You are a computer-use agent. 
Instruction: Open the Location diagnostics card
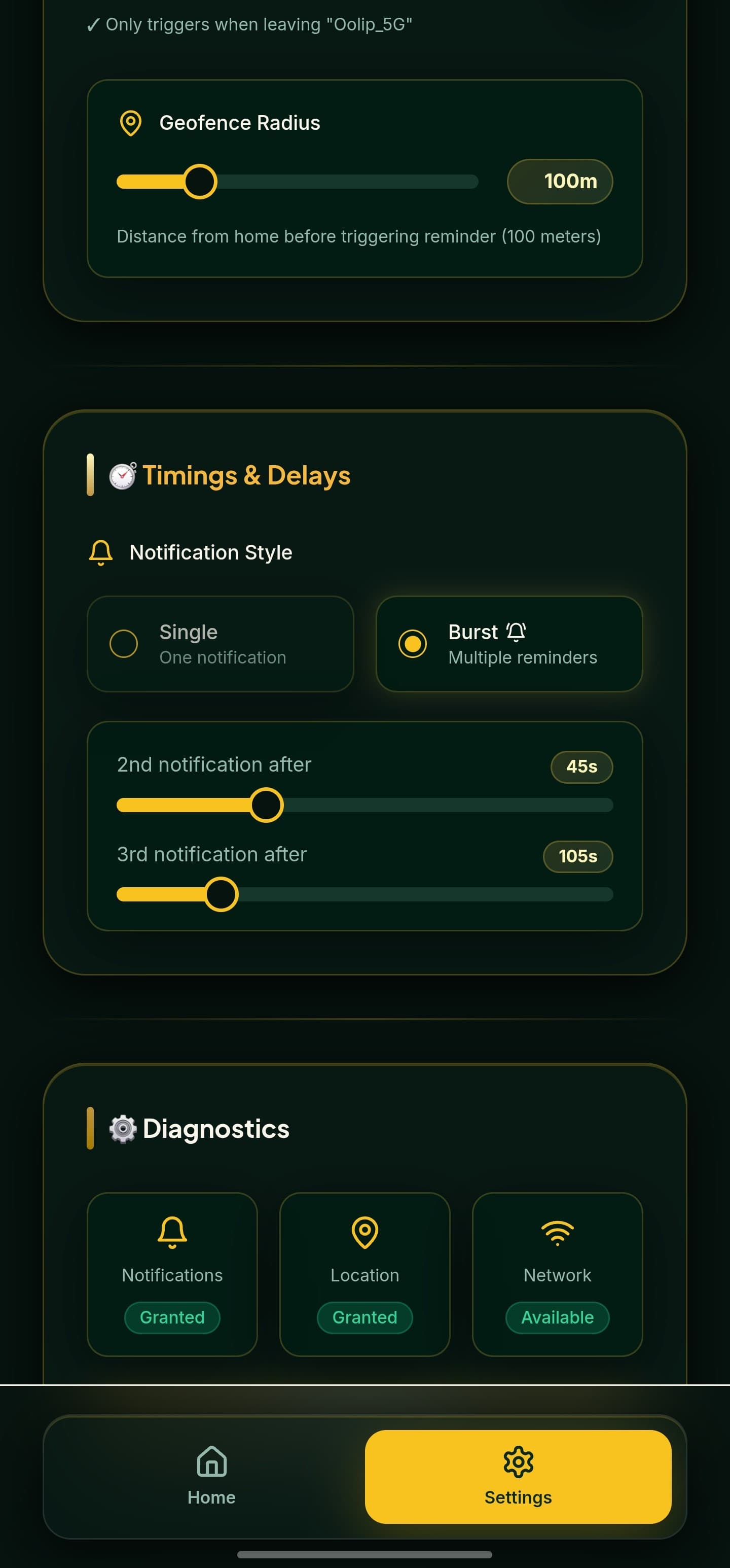click(x=365, y=1274)
